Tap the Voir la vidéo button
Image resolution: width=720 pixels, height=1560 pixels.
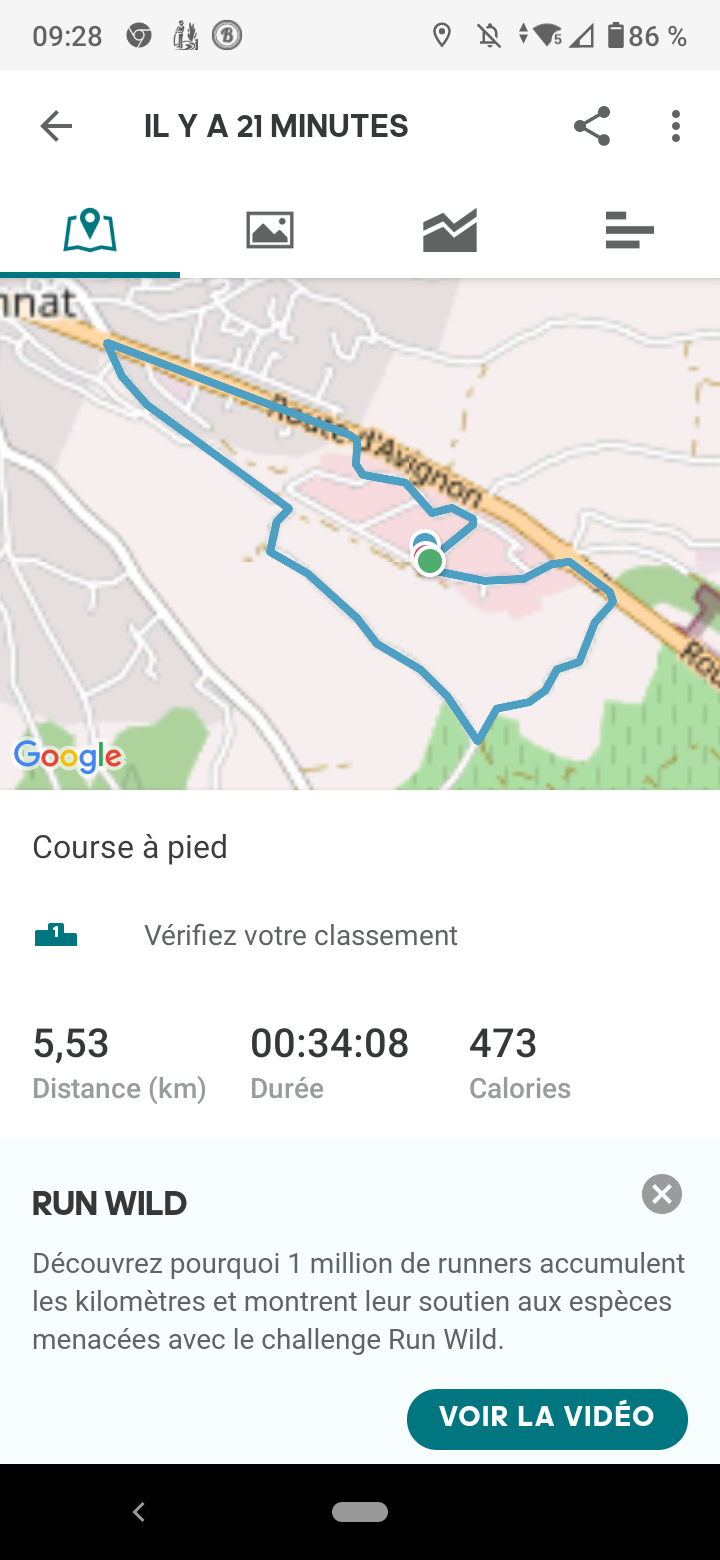pyautogui.click(x=547, y=1418)
